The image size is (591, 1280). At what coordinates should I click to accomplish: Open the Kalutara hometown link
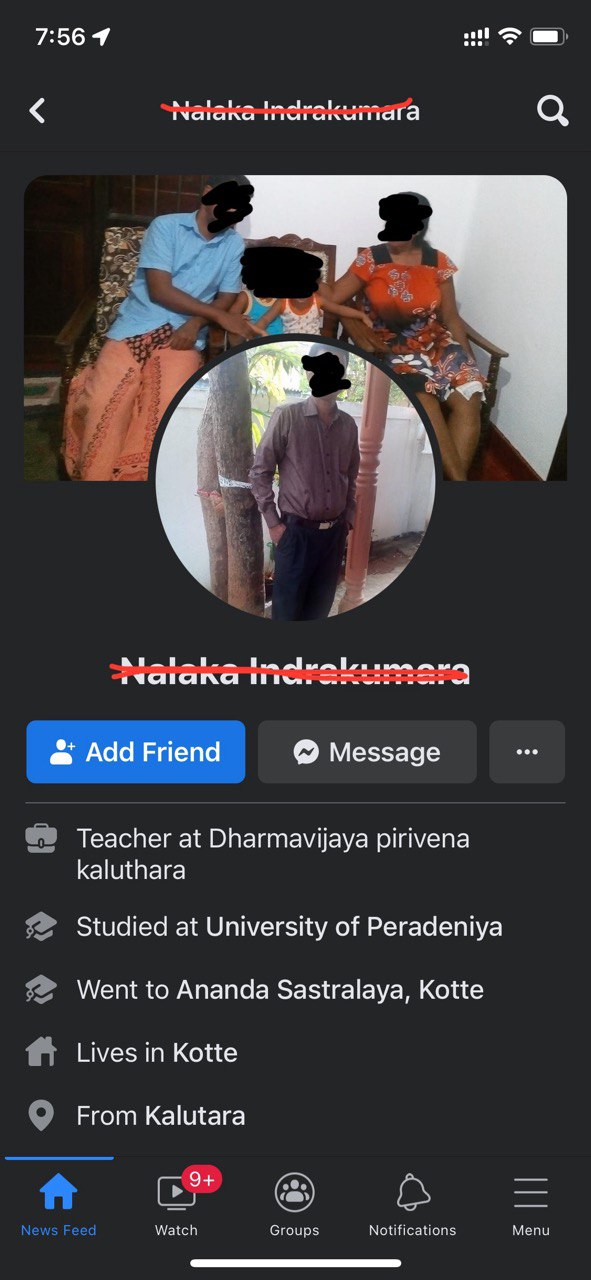click(195, 1116)
